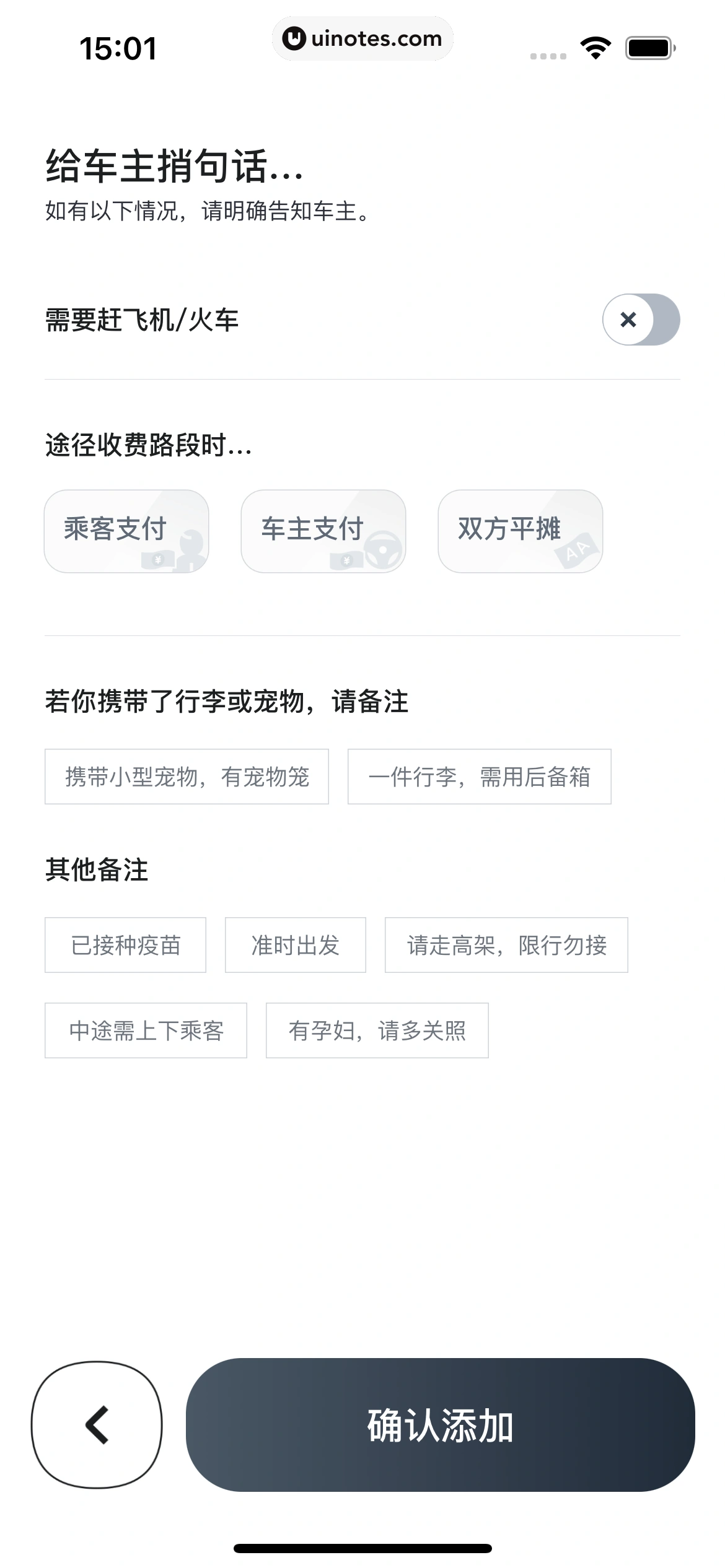
Task: Click the Wi-Fi icon in status bar
Action: coord(595,50)
